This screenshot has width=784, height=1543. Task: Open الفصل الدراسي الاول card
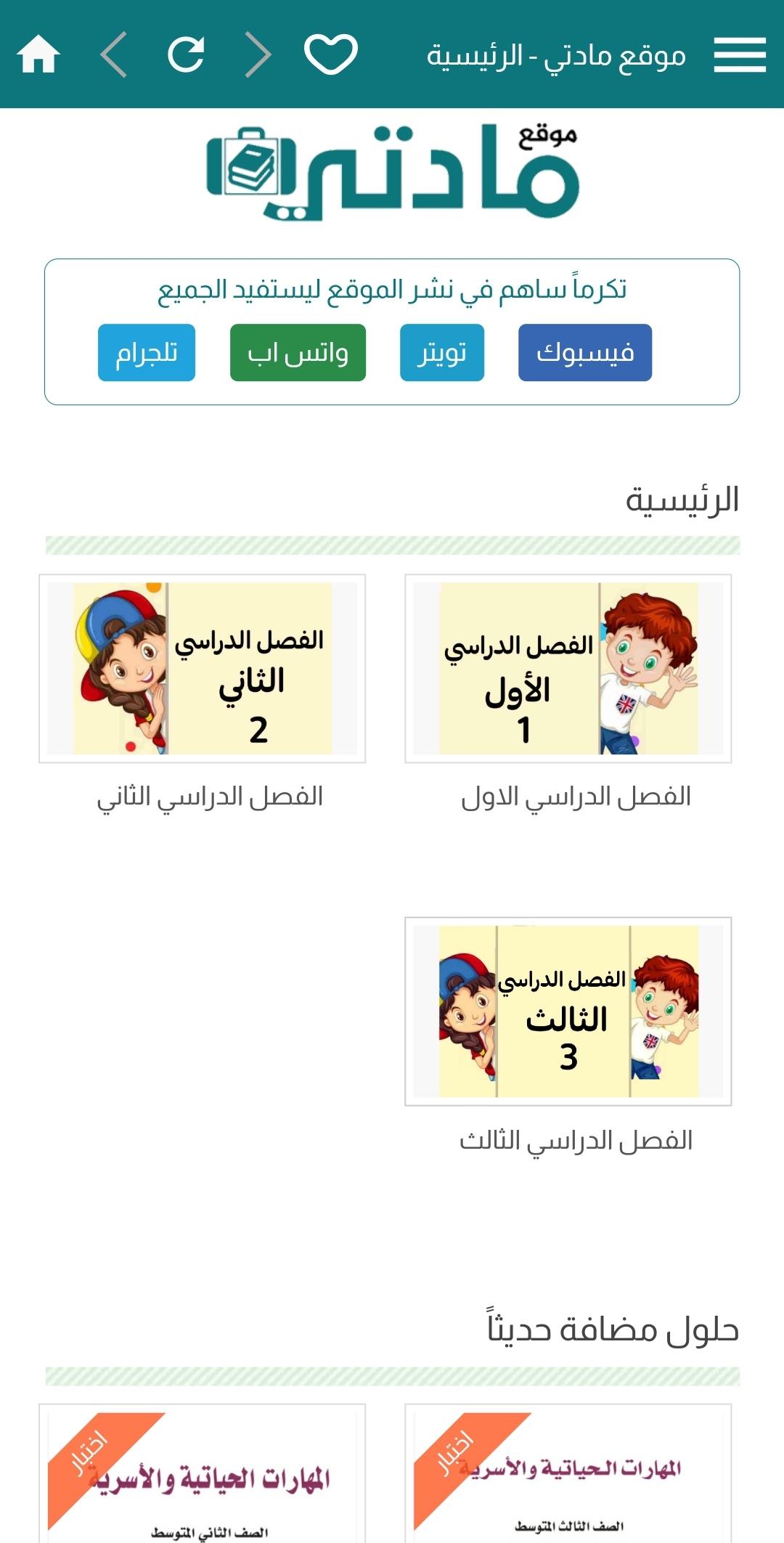(568, 669)
